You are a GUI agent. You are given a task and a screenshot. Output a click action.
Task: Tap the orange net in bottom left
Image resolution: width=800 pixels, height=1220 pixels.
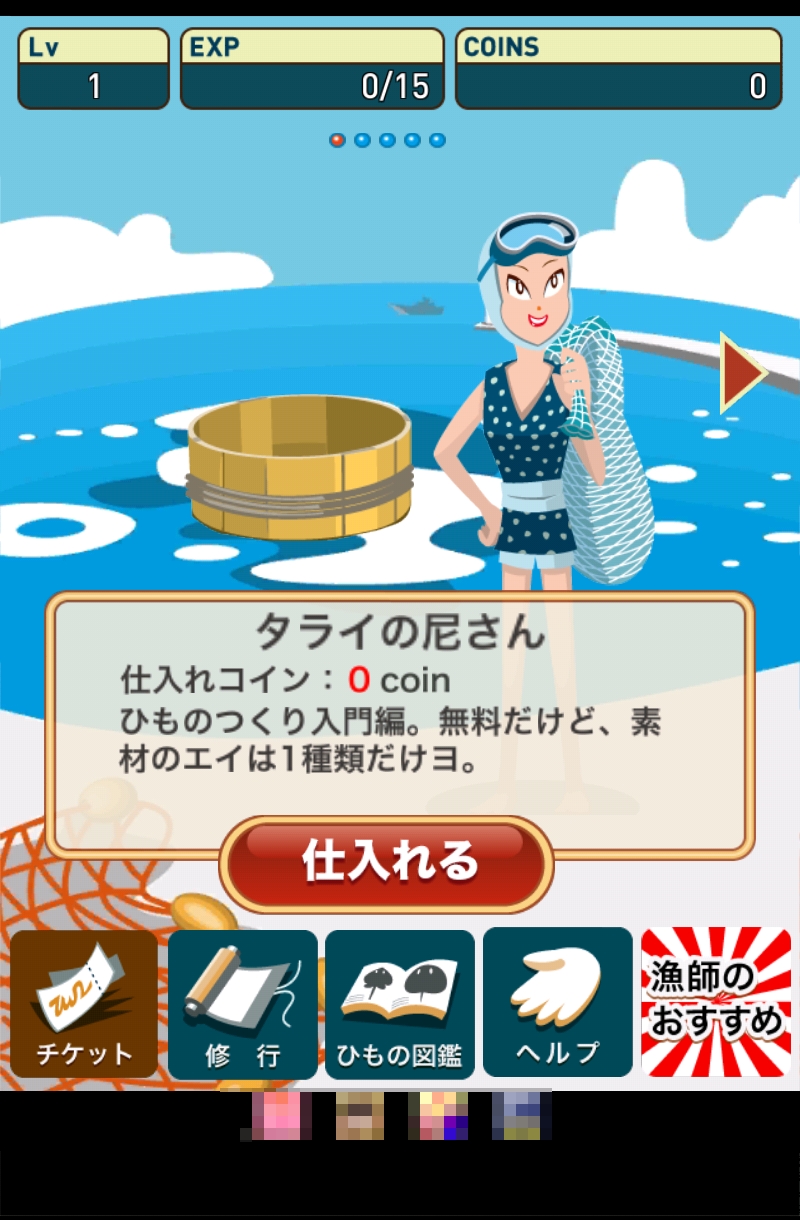(x=60, y=880)
